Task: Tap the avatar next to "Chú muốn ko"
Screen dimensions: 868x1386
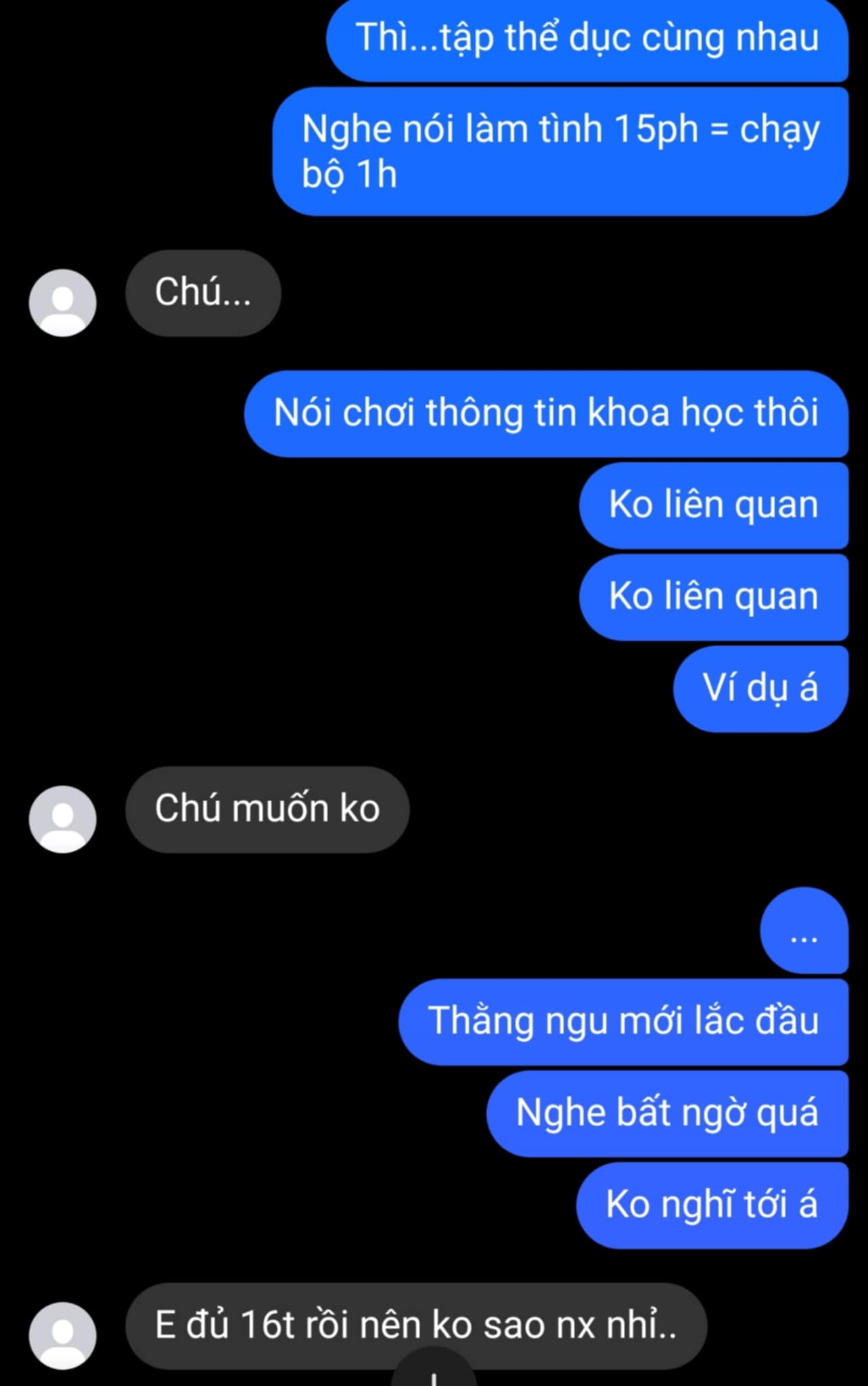Action: (62, 819)
